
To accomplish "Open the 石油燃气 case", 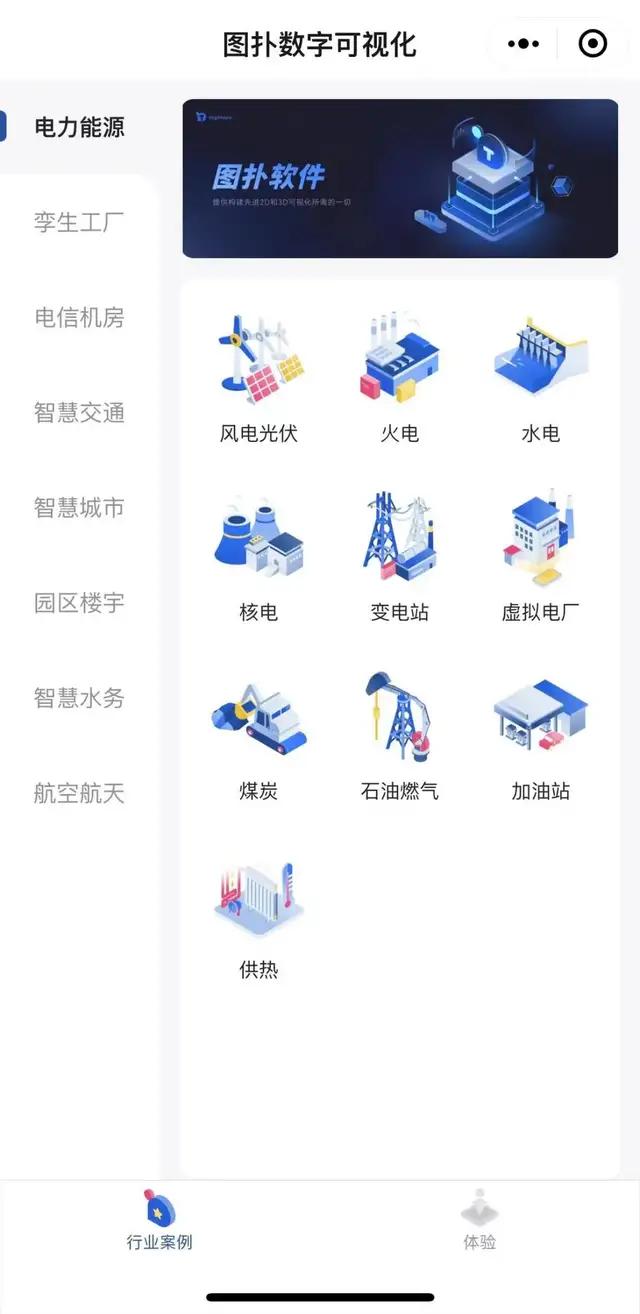I will point(400,735).
